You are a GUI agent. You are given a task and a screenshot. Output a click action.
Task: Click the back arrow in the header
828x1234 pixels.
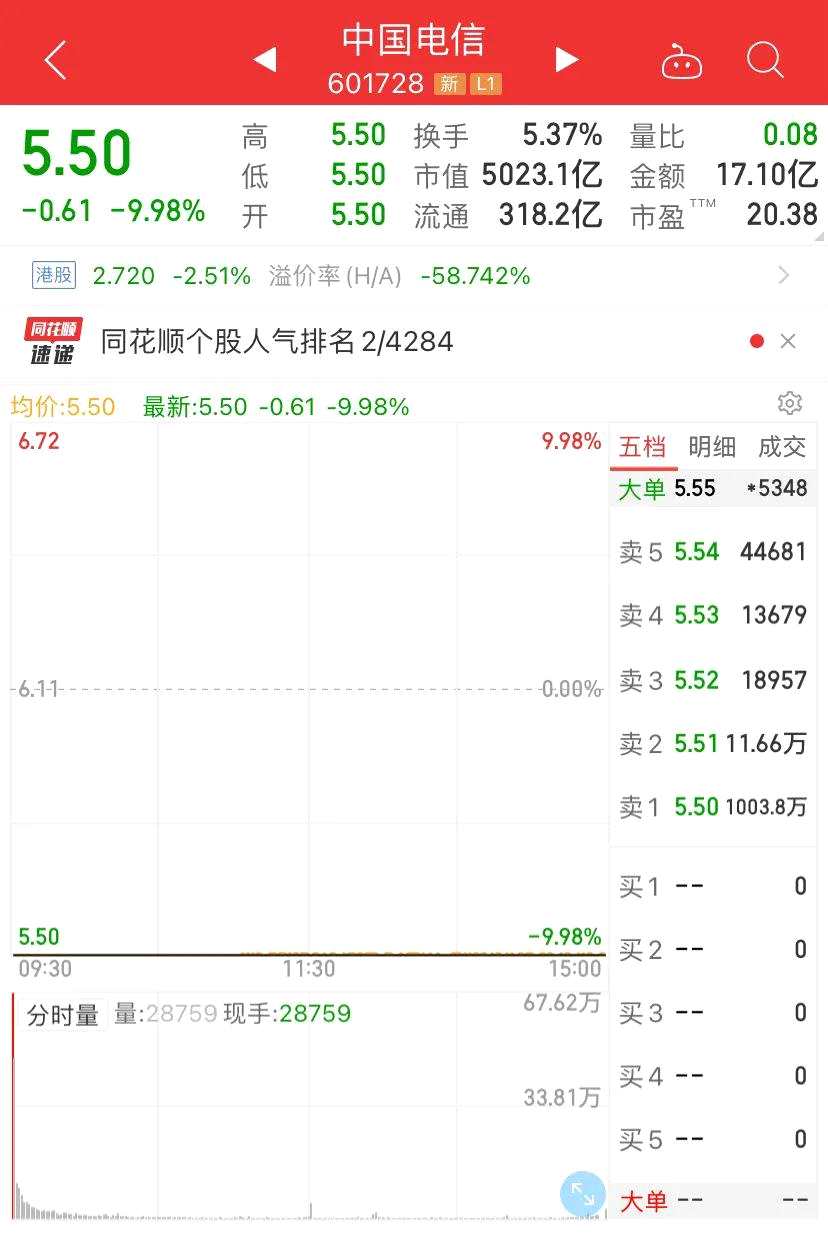[54, 60]
